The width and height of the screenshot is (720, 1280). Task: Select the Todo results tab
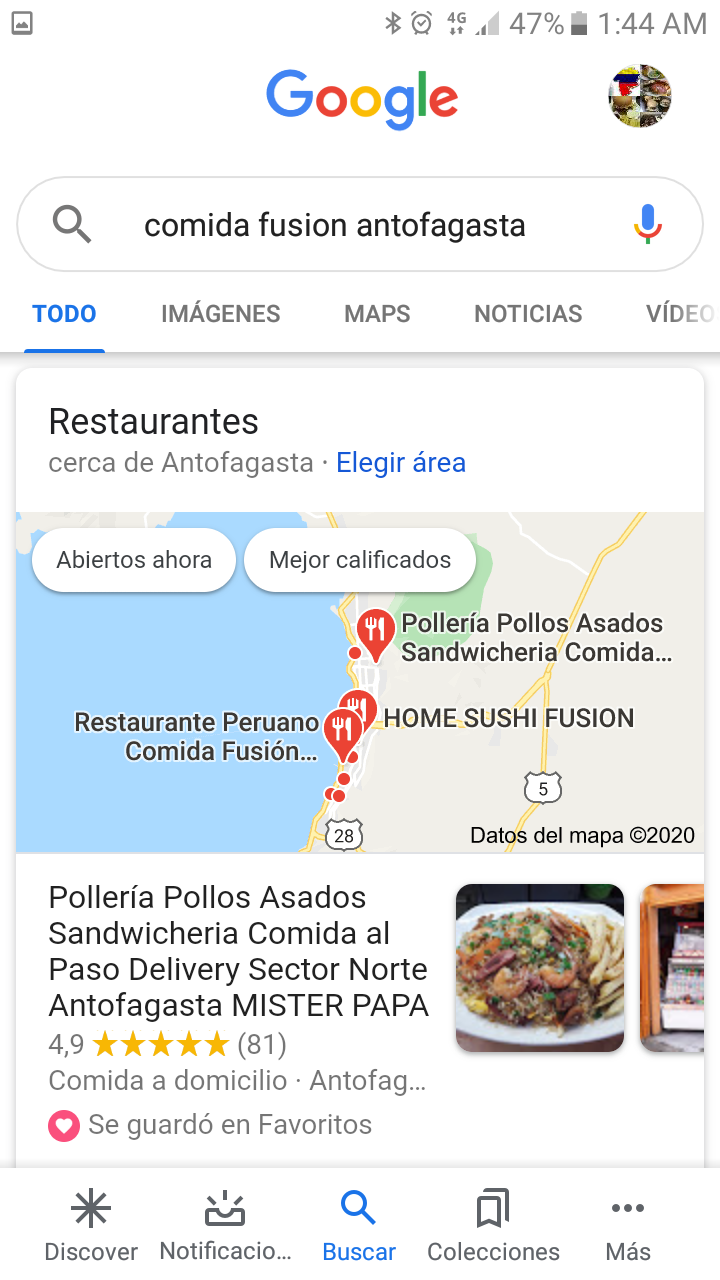(x=64, y=313)
